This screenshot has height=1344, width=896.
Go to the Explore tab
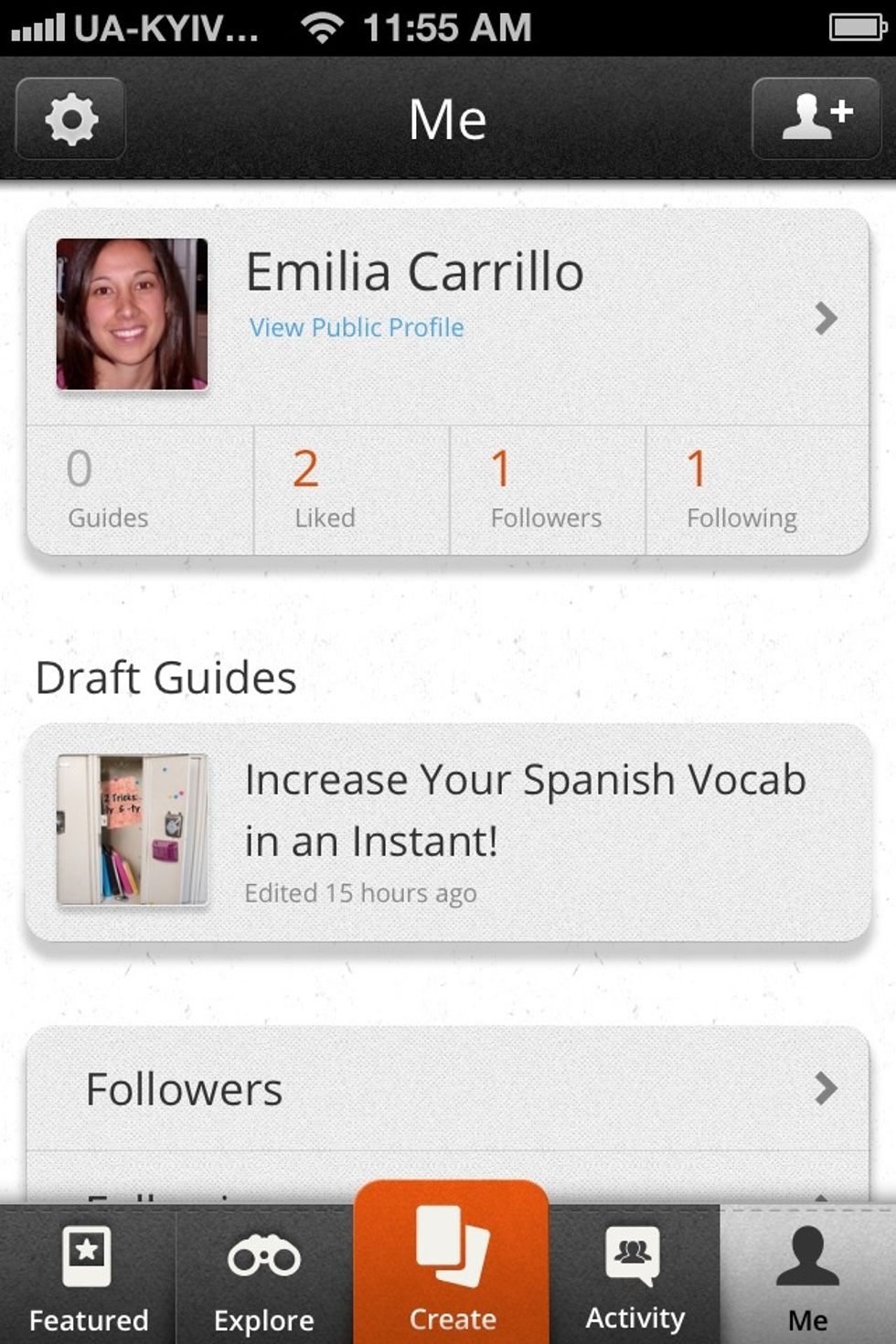(264, 1276)
